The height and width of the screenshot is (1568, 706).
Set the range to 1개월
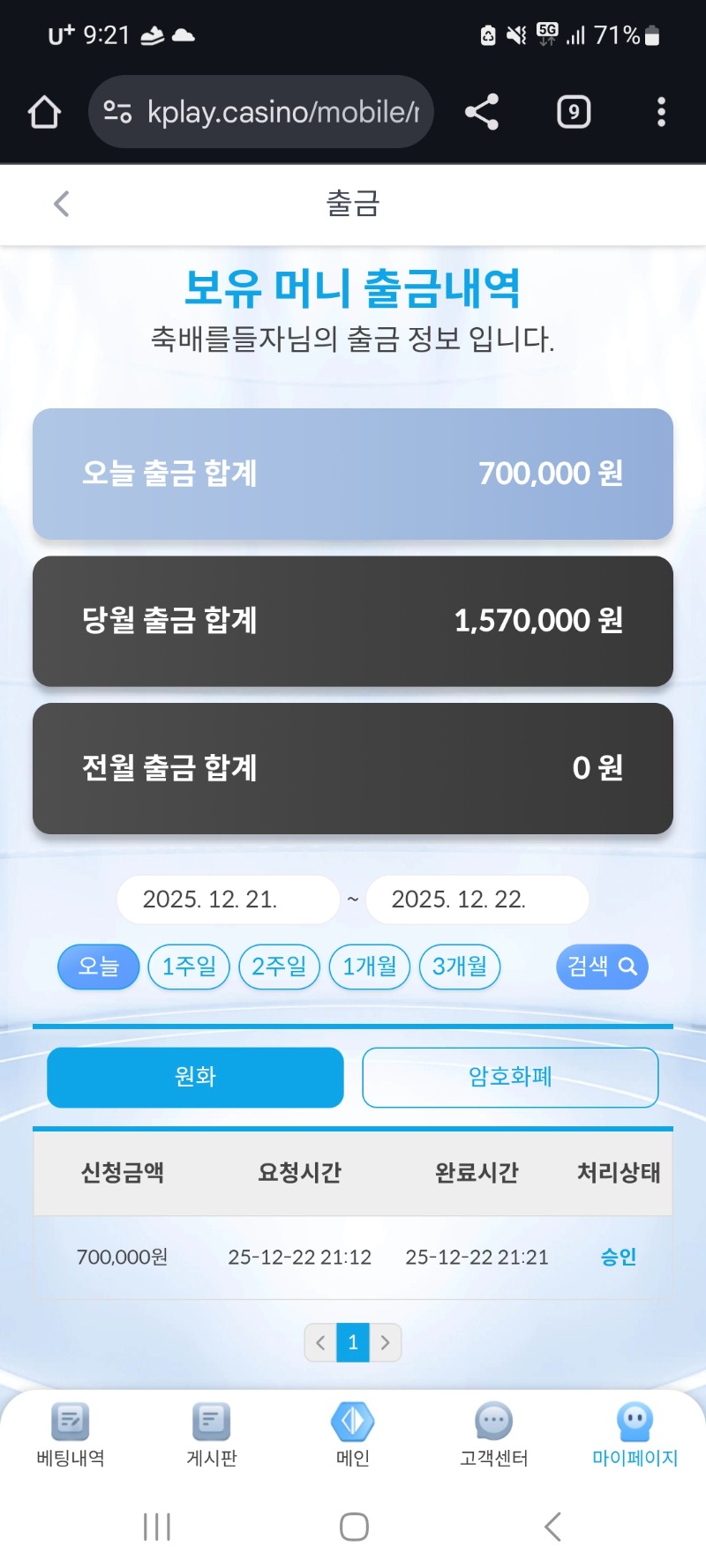click(370, 967)
